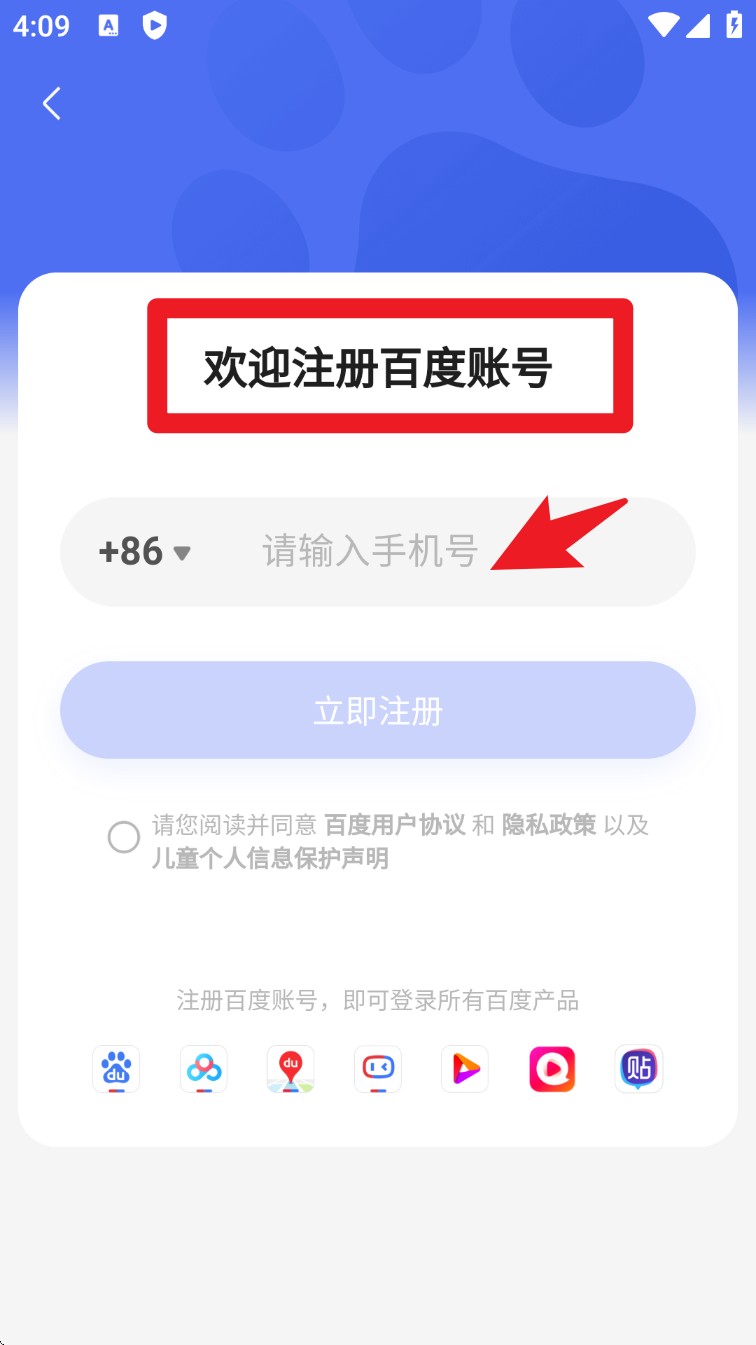Open the +86 country code dropdown
The height and width of the screenshot is (1345, 756).
[x=145, y=552]
